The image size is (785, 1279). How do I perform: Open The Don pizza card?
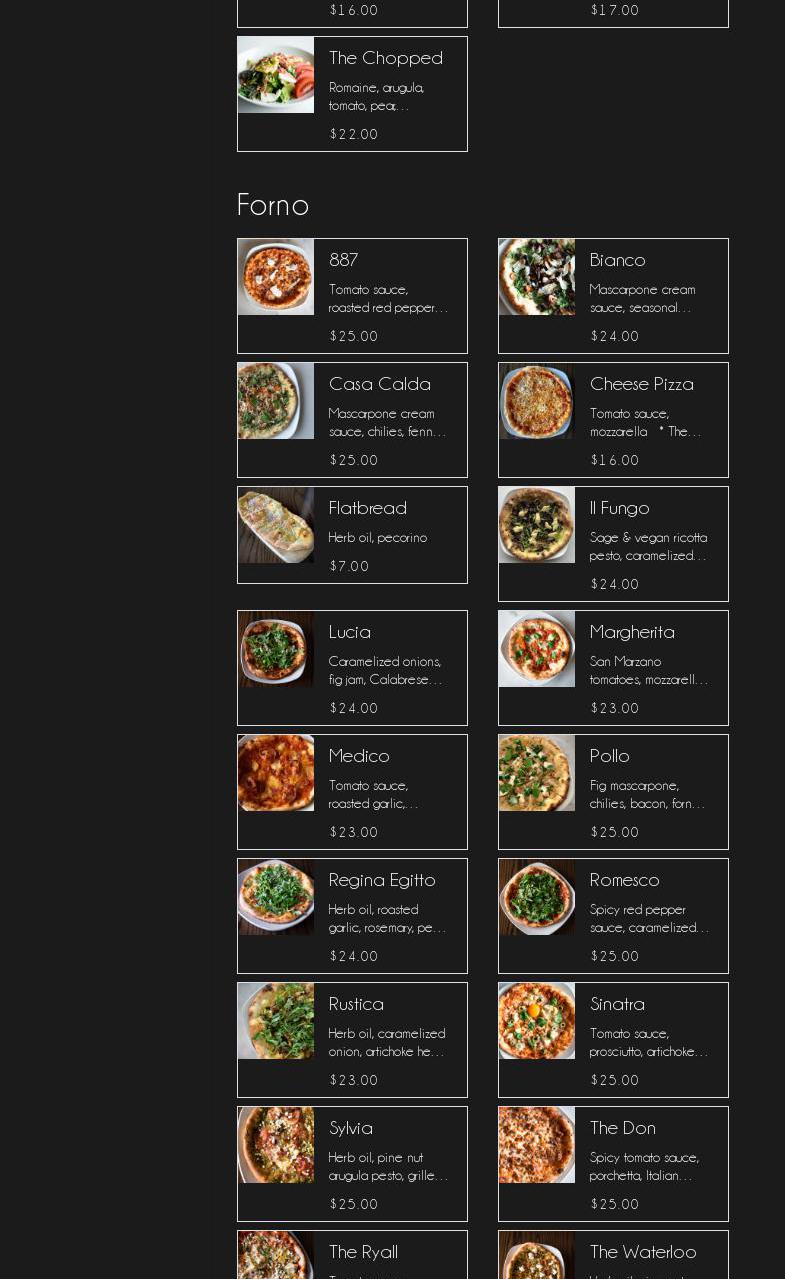tap(613, 1164)
